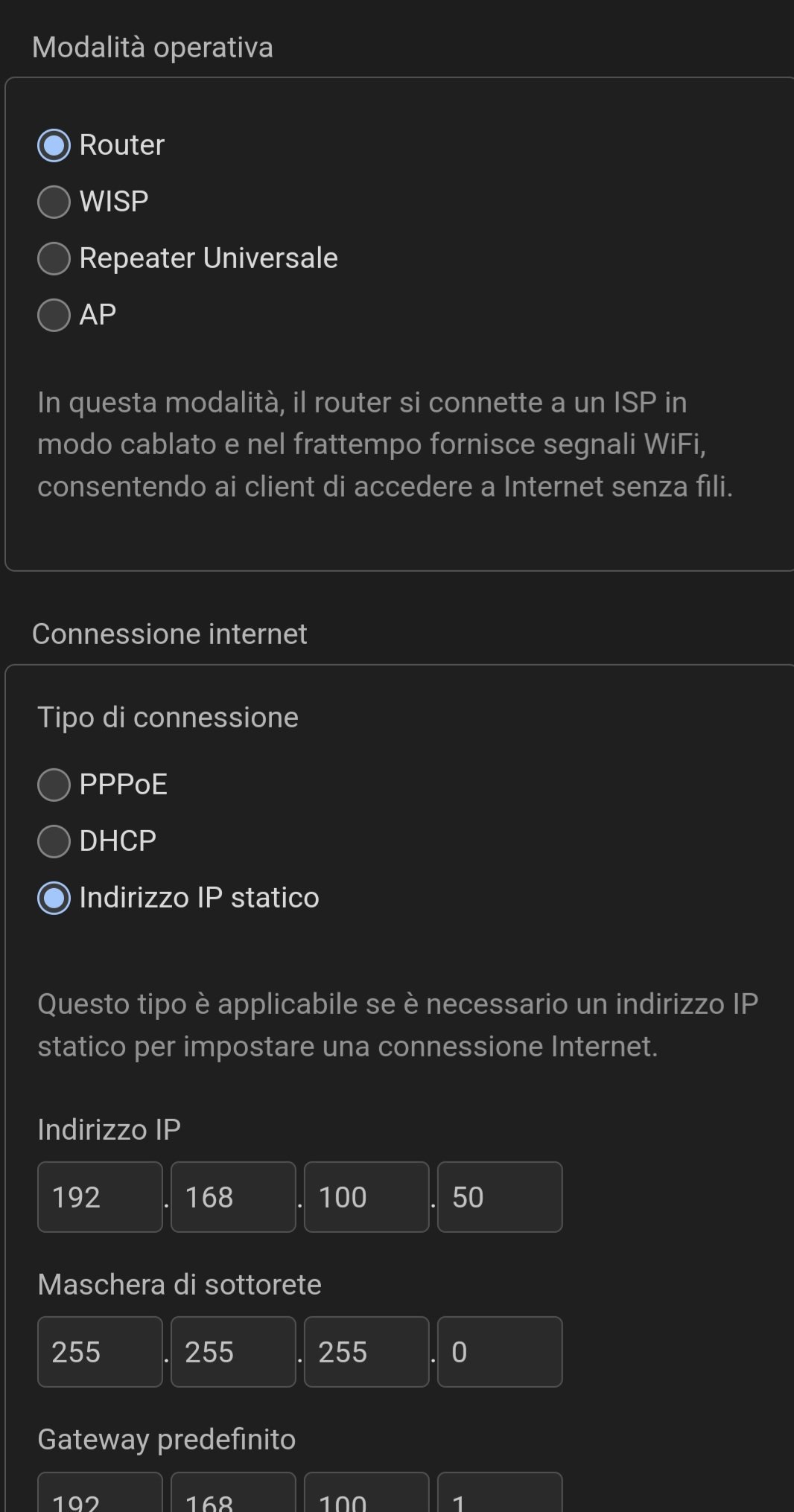Select the Router operating mode
The width and height of the screenshot is (794, 1512).
tap(54, 145)
